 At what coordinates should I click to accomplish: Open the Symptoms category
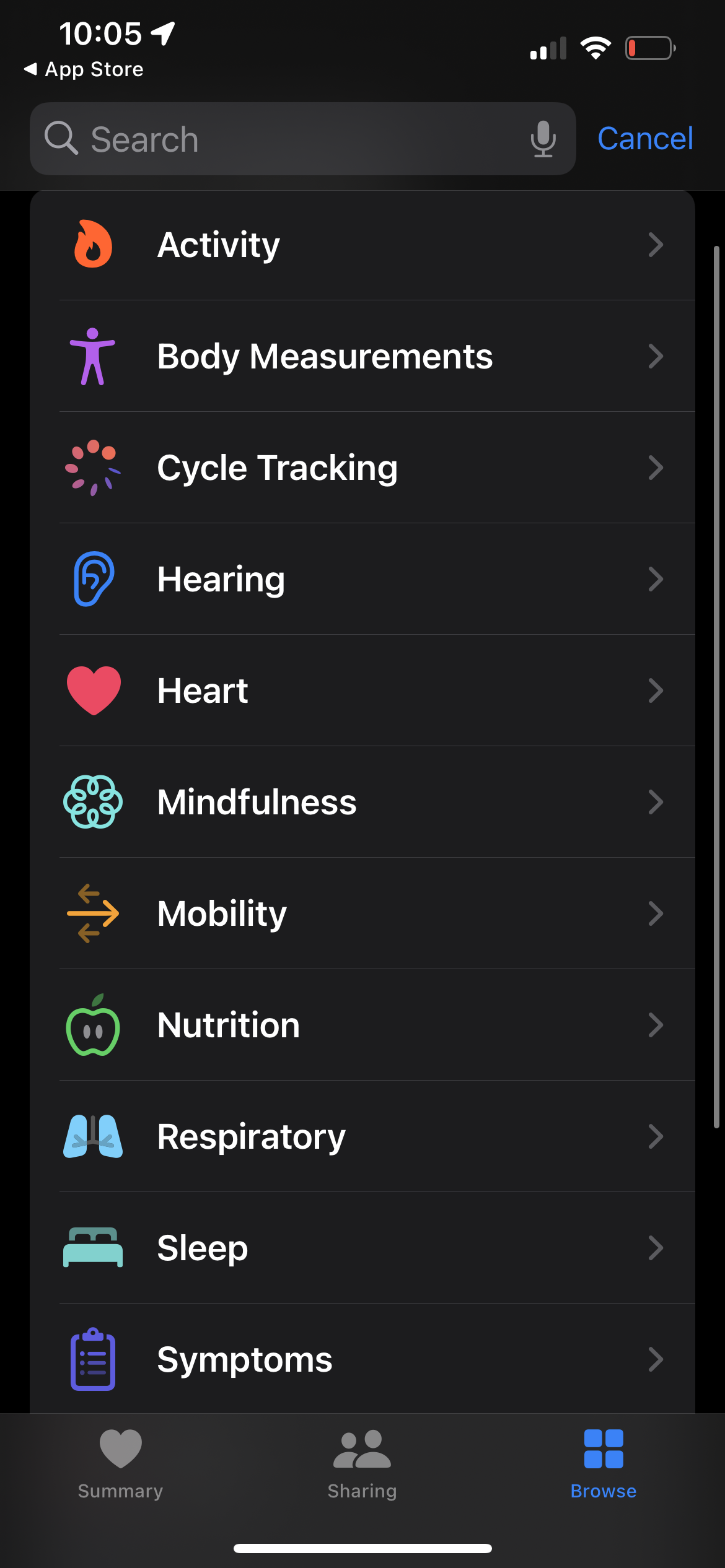(x=362, y=1360)
